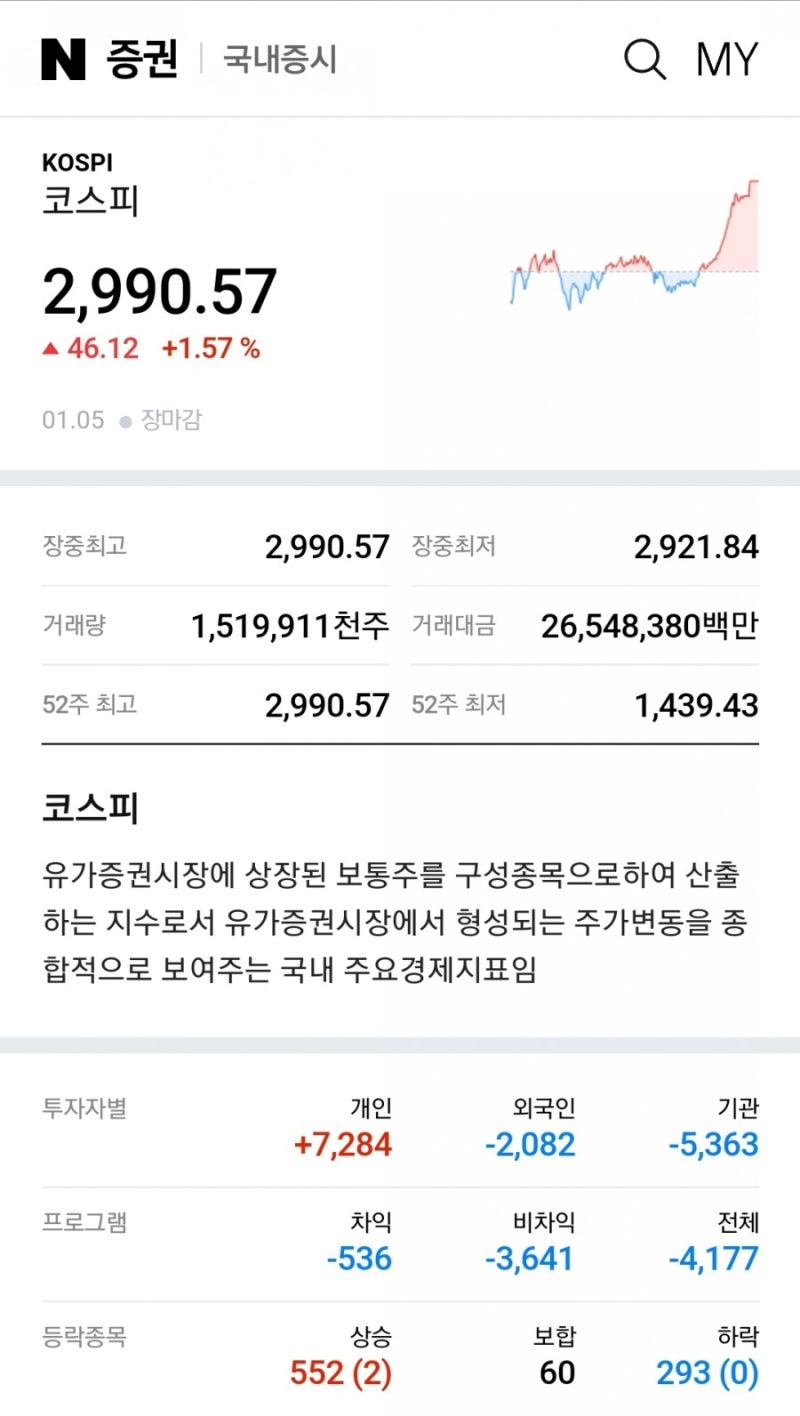
Task: Select the 전체 program trading value -4,177
Action: (710, 1259)
